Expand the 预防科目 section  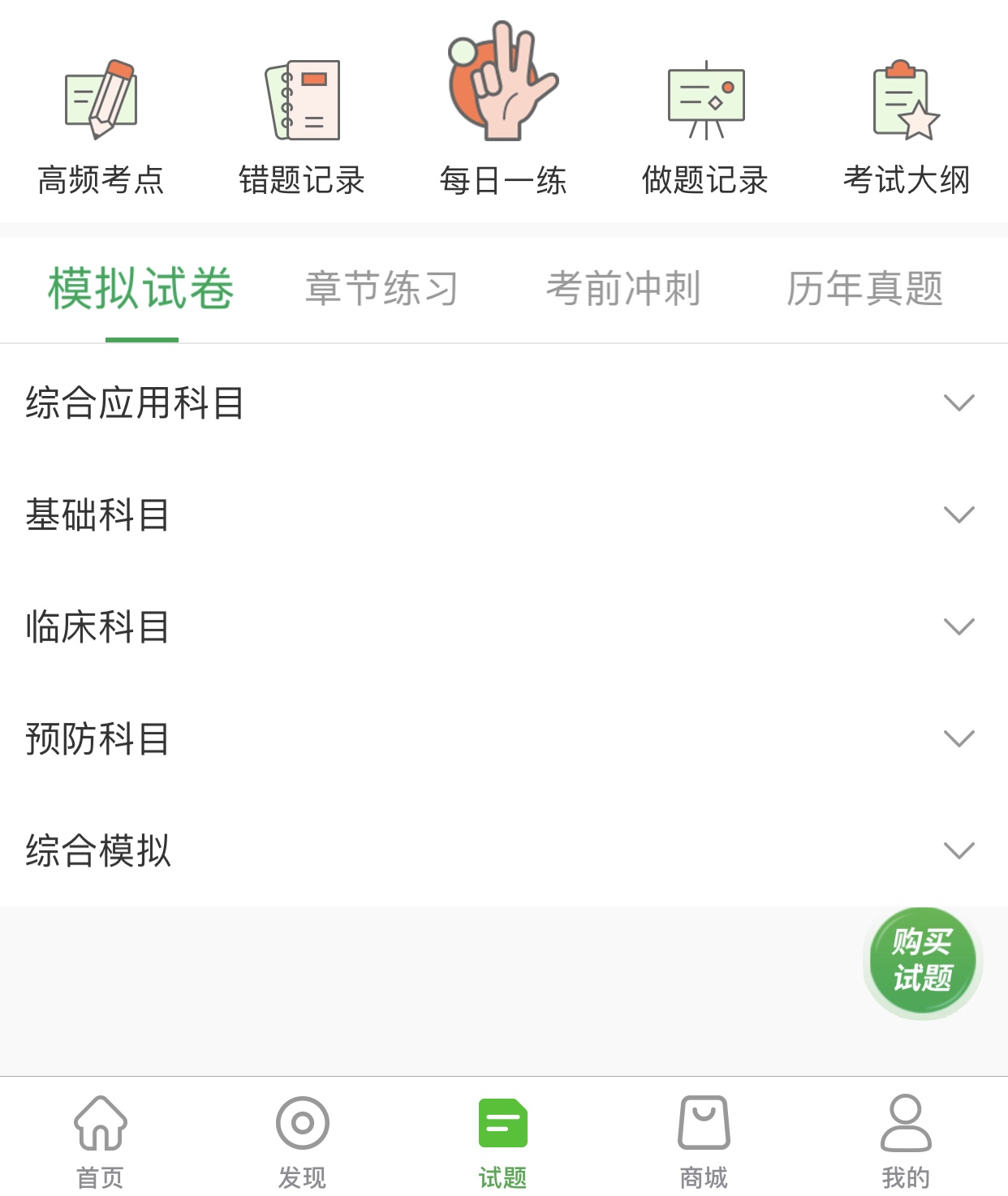(503, 738)
